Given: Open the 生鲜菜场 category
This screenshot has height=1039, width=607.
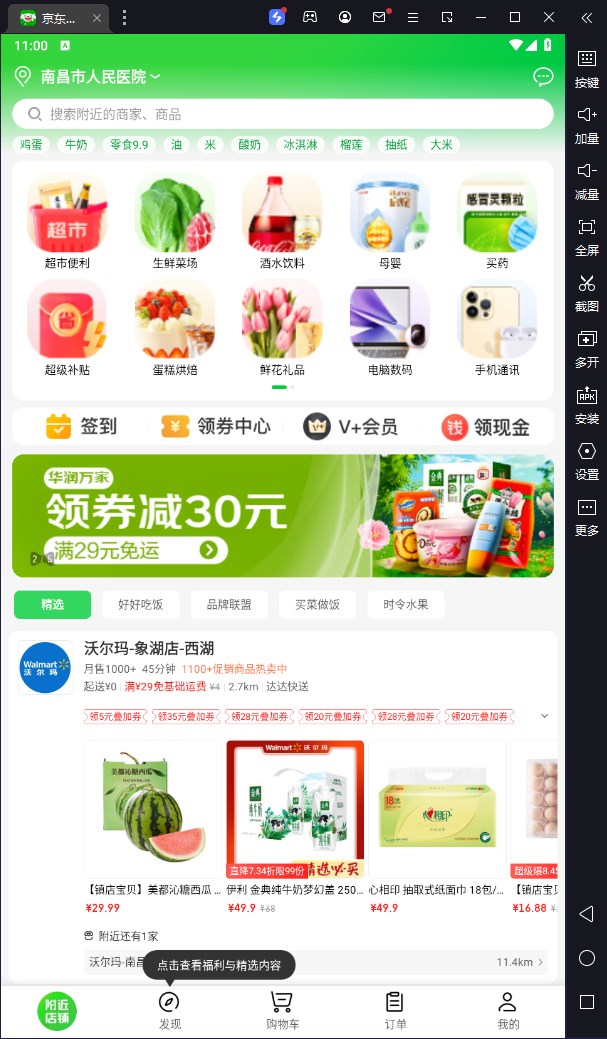Looking at the screenshot, I should (175, 222).
